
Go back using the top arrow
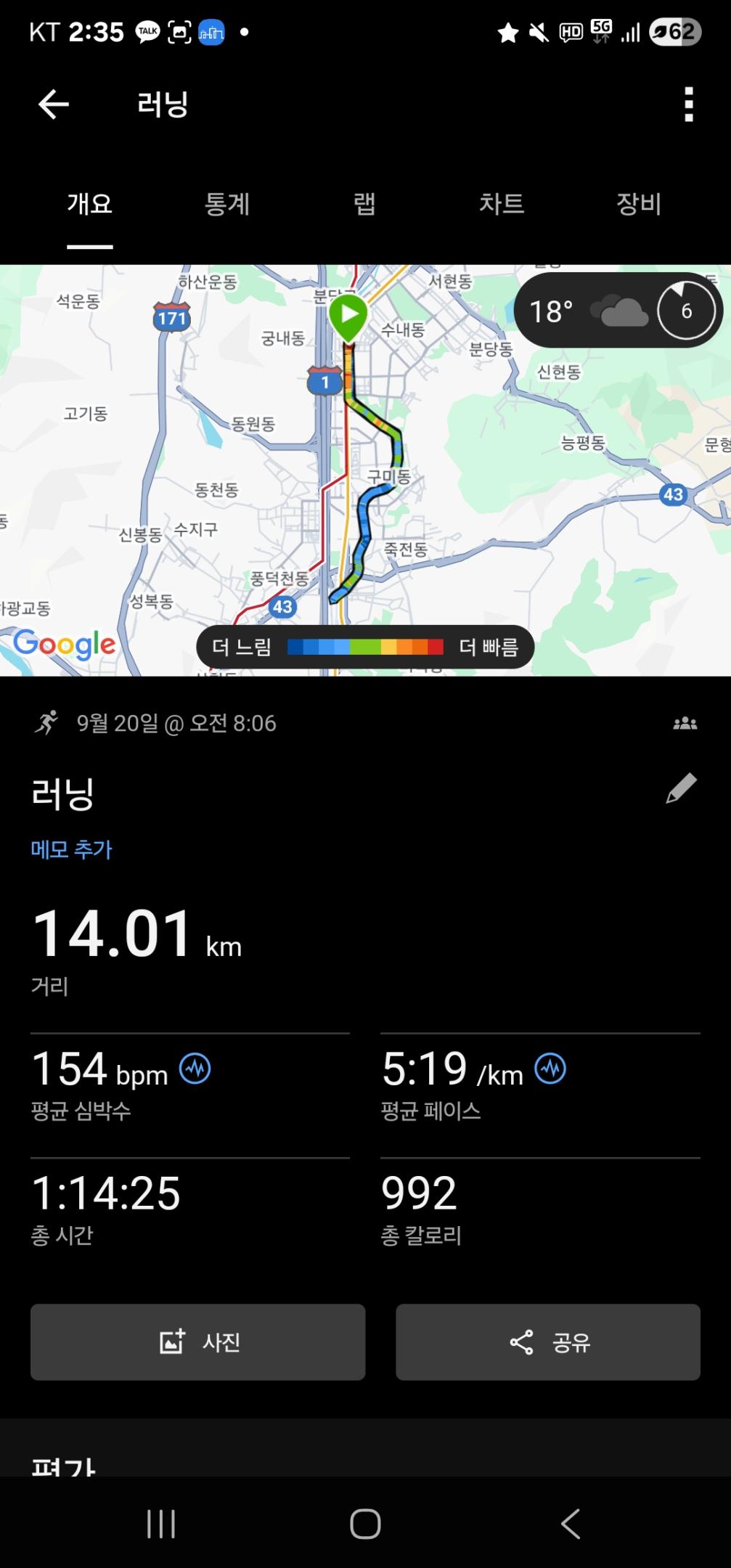click(53, 105)
